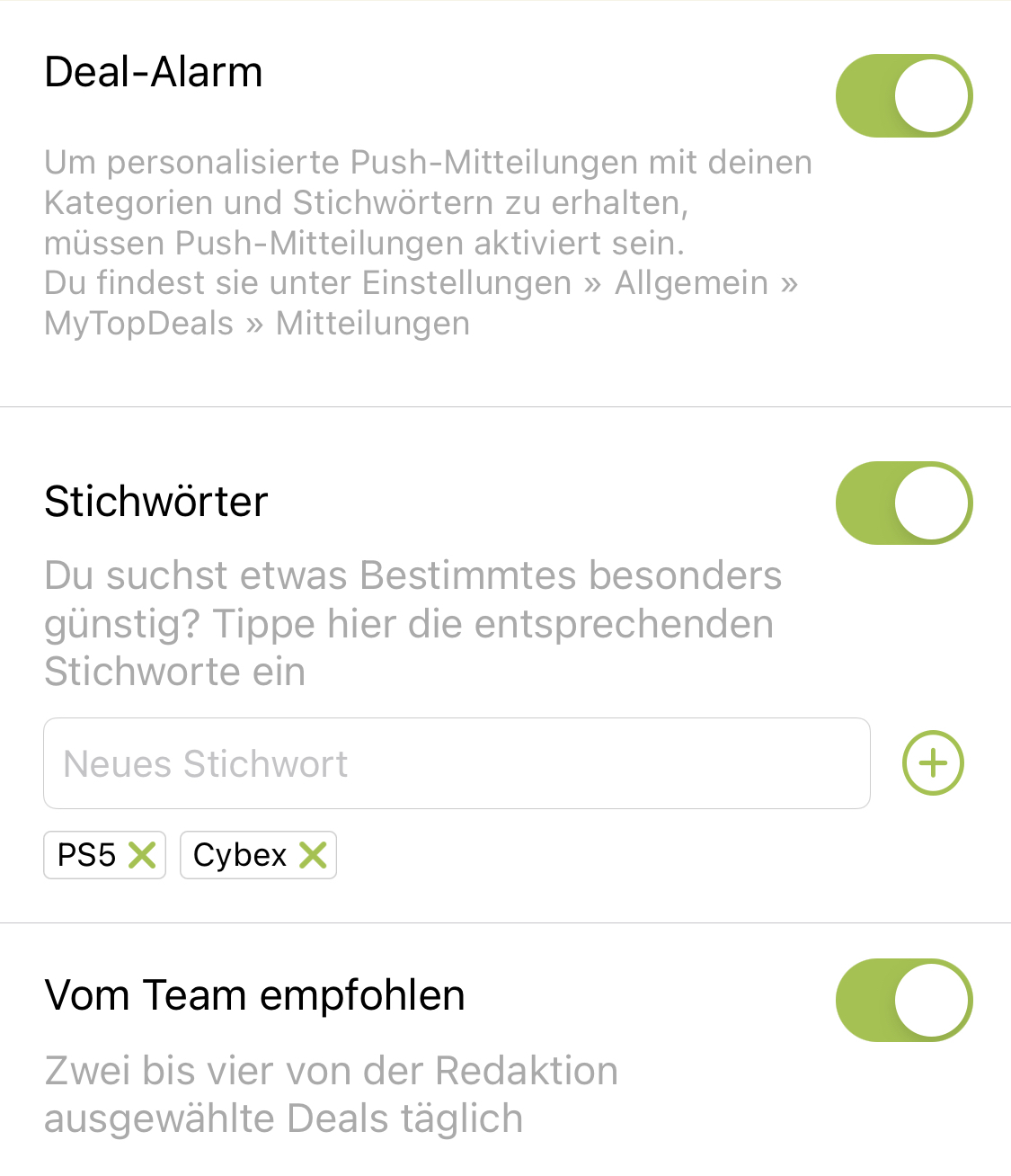Turn off the Deal-Alarm switch
Viewport: 1011px width, 1176px height.
(903, 96)
